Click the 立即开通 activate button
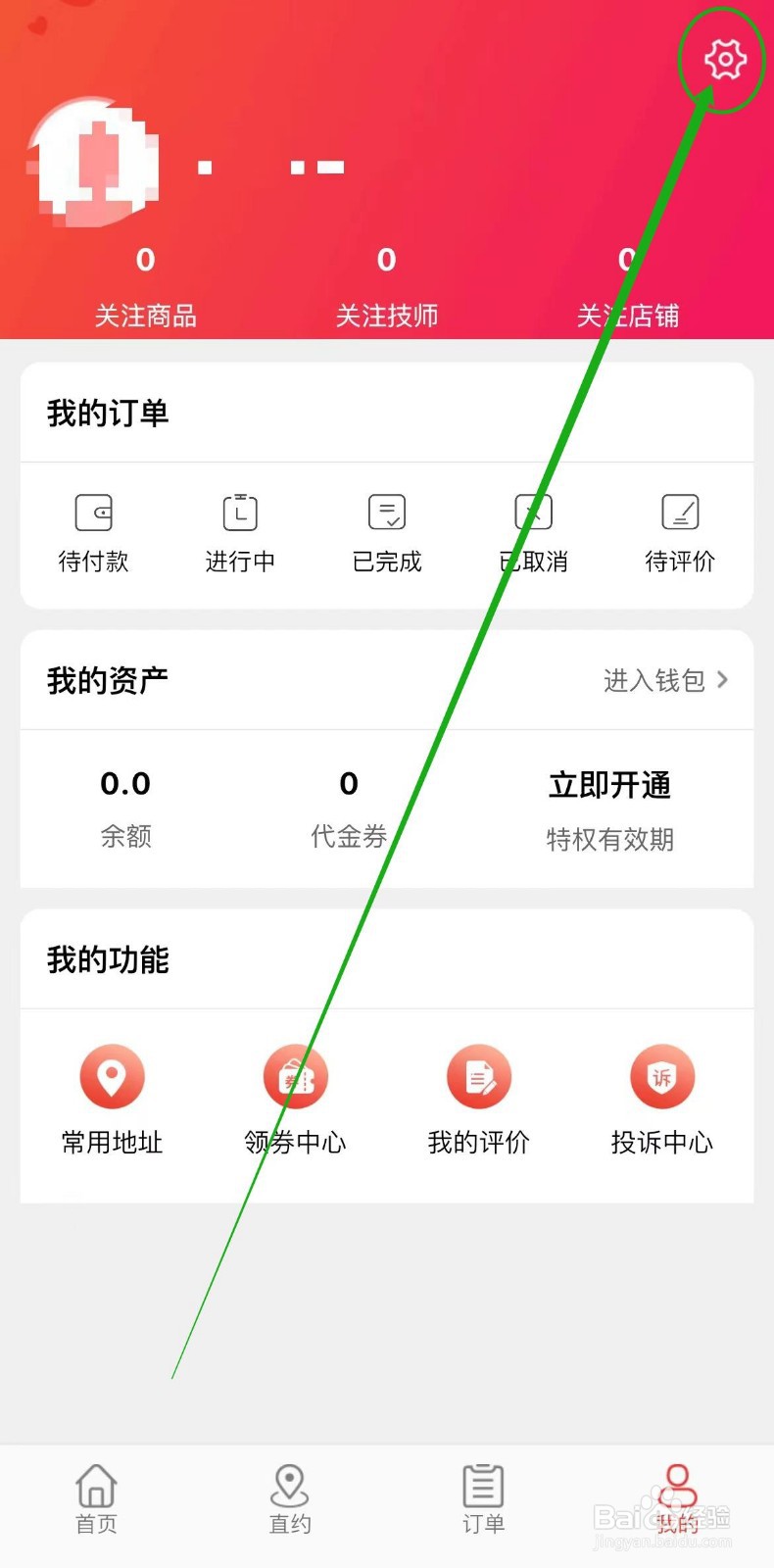 [609, 784]
